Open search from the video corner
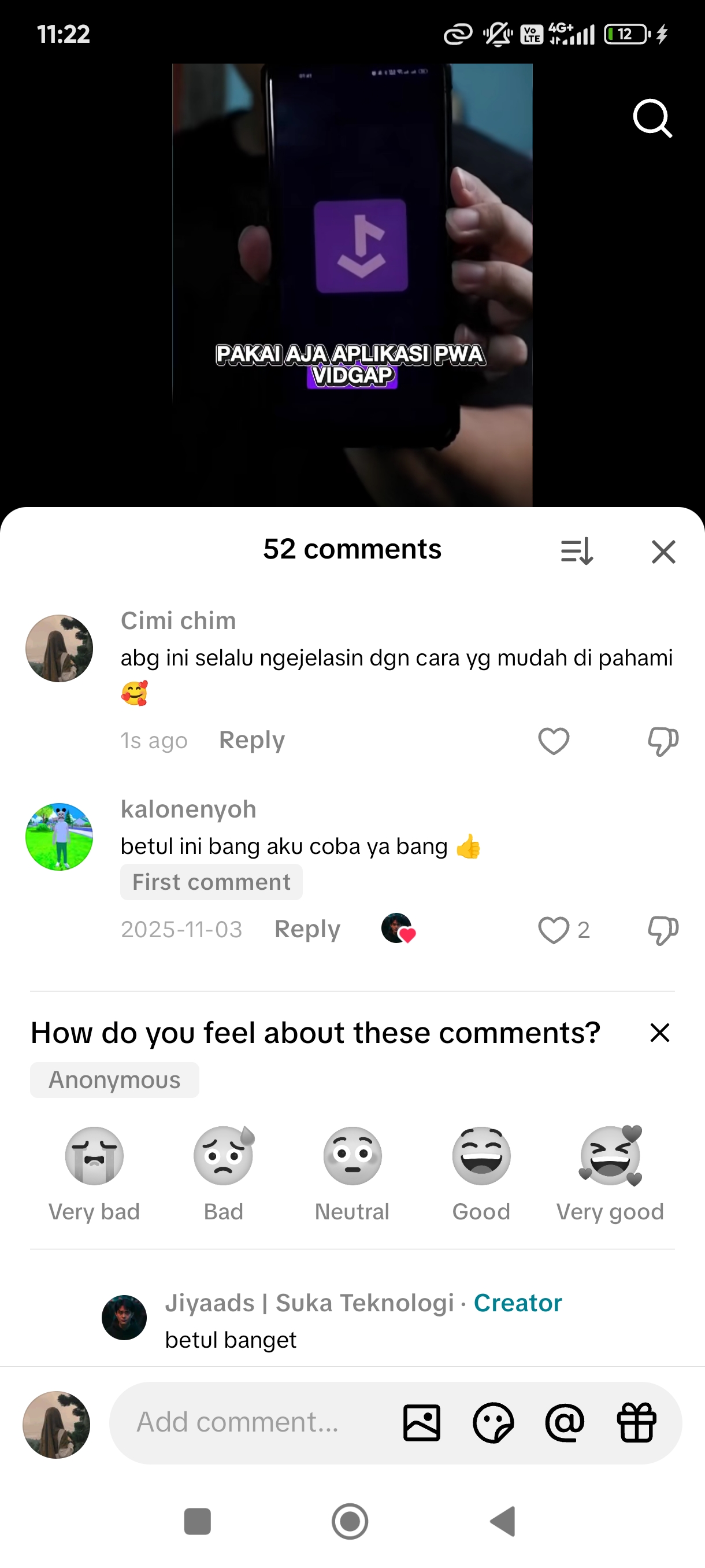 (x=652, y=118)
